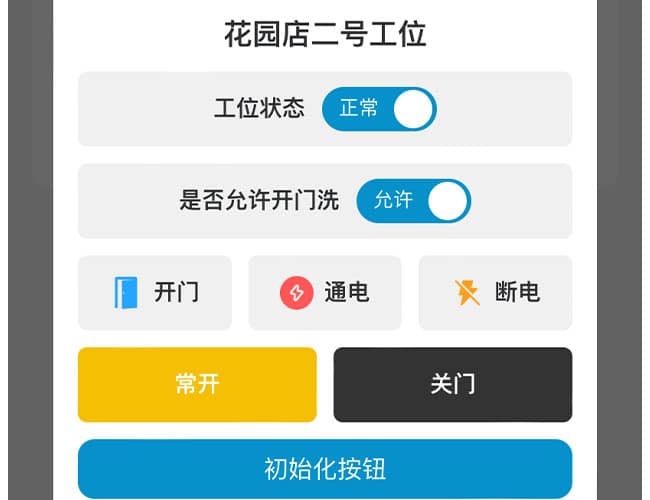This screenshot has height=500, width=650.
Task: Toggle the 是否允许开门洗 switch
Action: [x=413, y=201]
